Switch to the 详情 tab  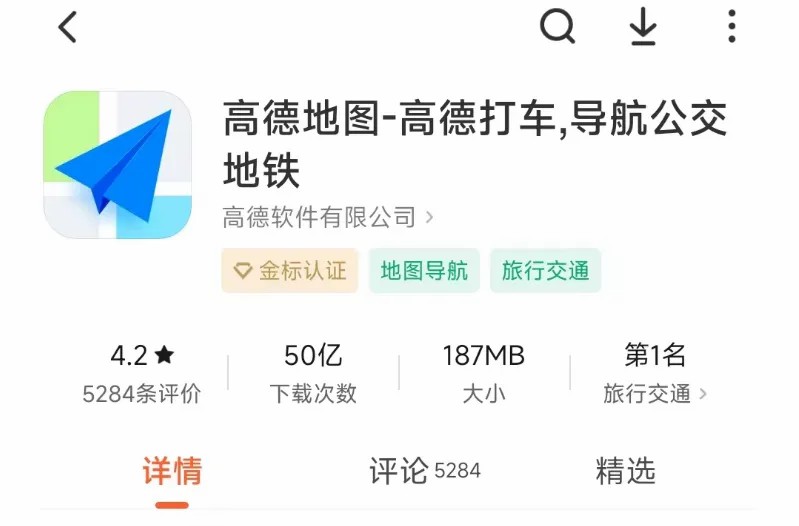click(x=172, y=471)
